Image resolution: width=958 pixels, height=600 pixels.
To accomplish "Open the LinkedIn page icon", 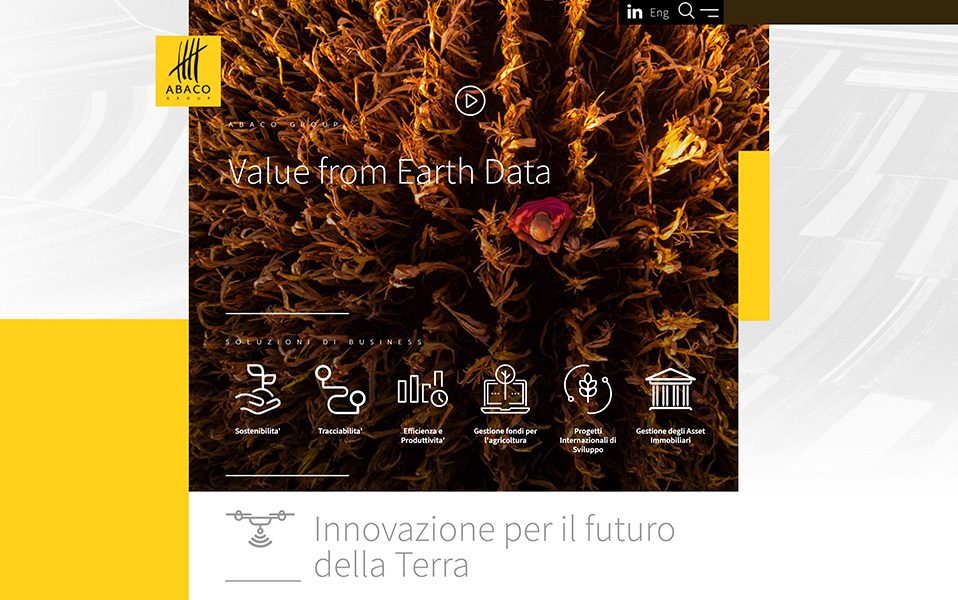I will 634,12.
